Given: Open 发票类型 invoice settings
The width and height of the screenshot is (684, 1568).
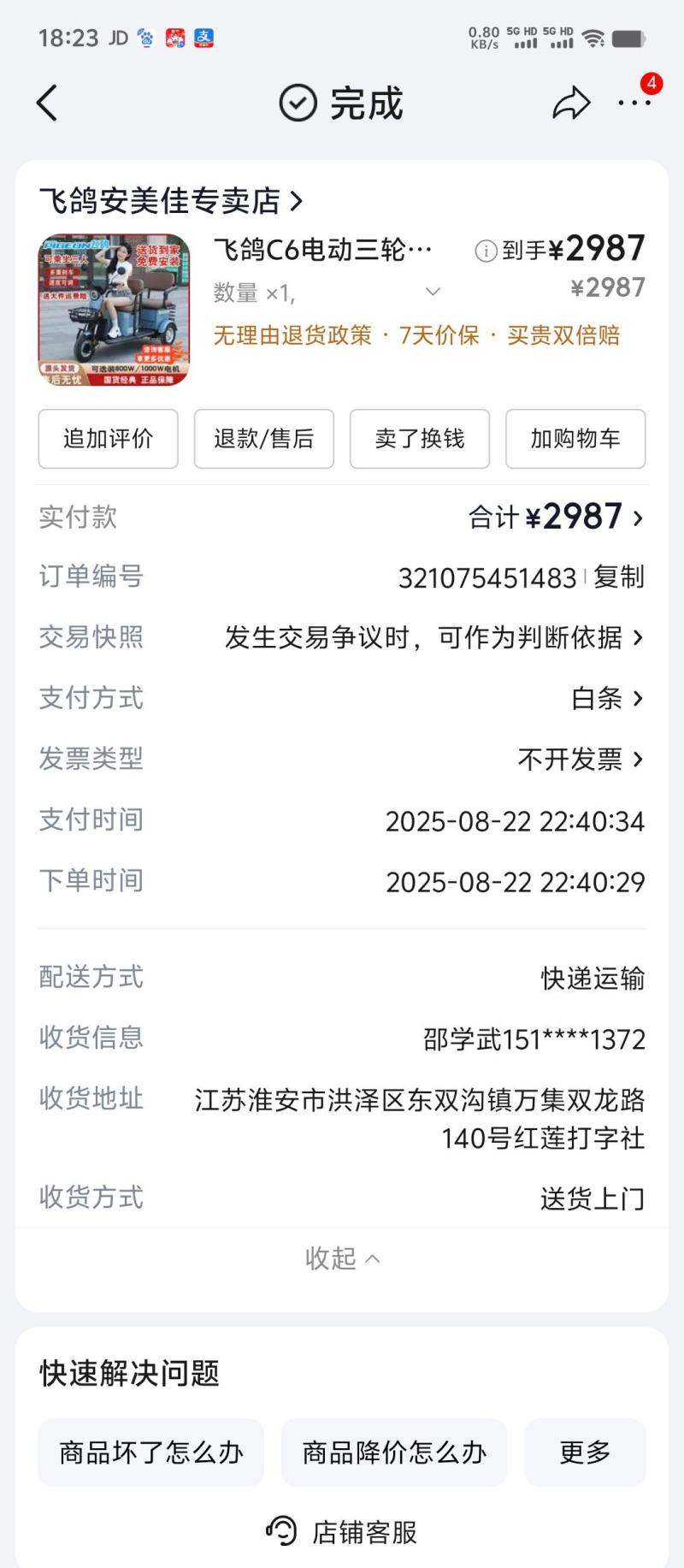Looking at the screenshot, I should (x=580, y=760).
